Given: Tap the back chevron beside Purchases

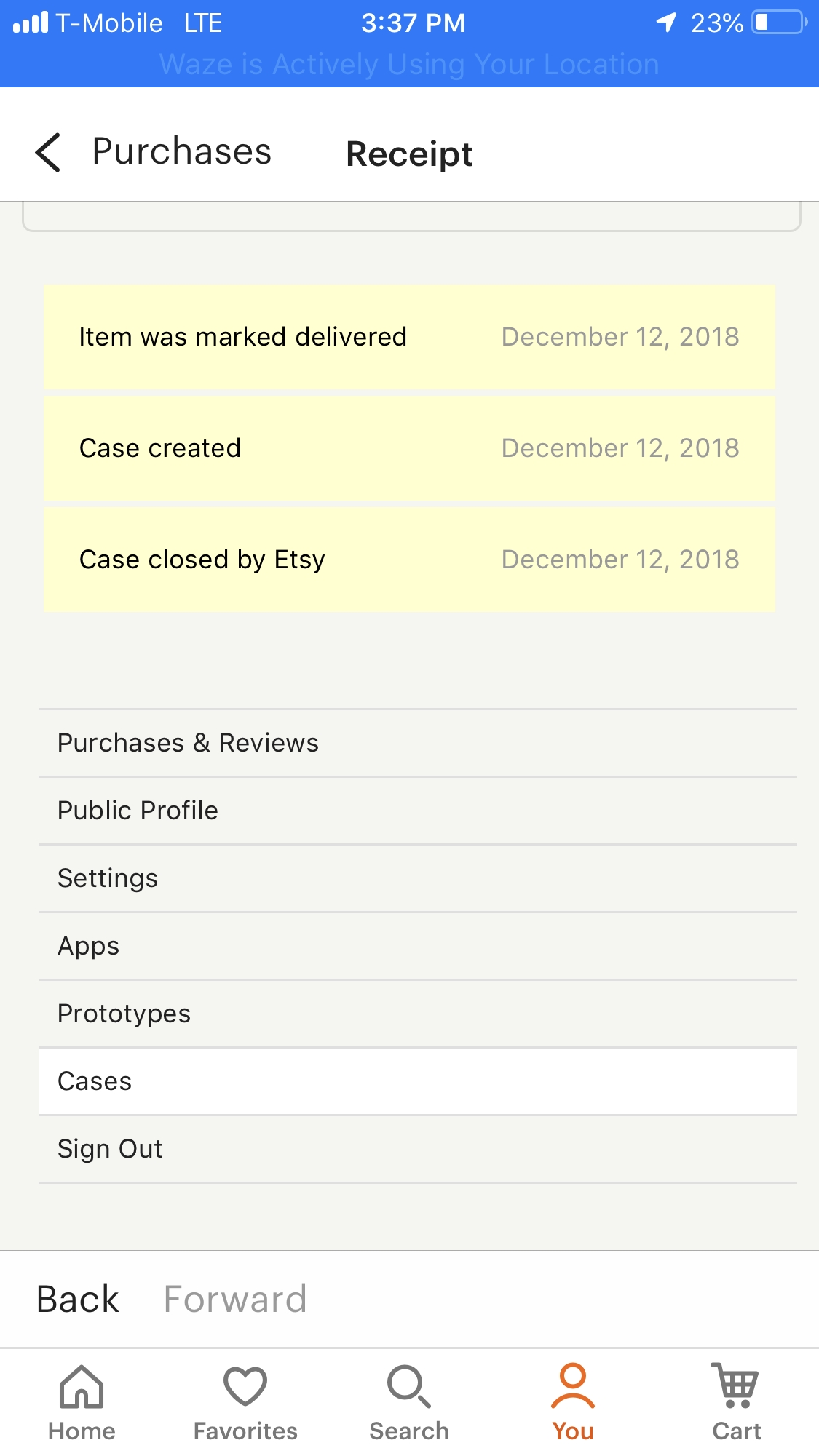Looking at the screenshot, I should click(x=47, y=153).
